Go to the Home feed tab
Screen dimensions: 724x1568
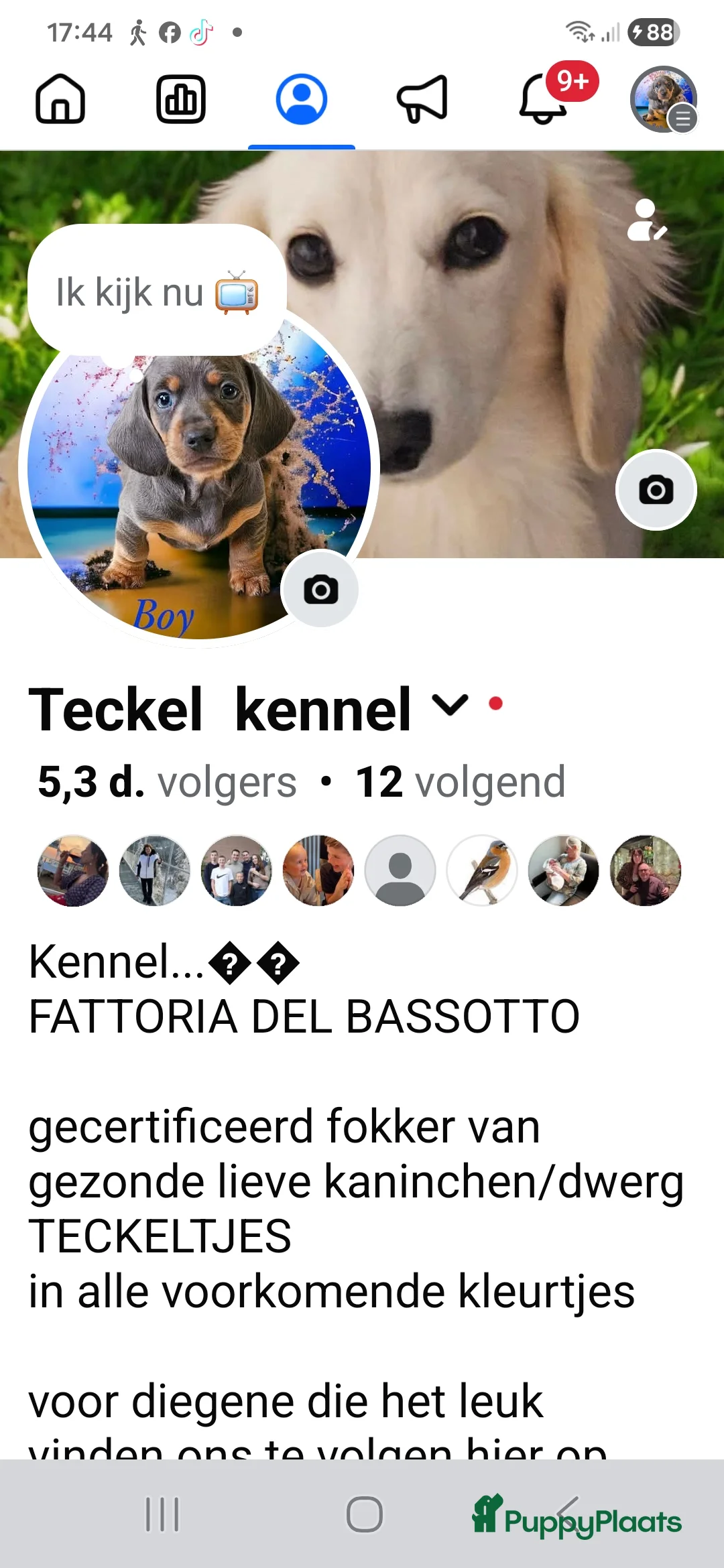point(60,99)
